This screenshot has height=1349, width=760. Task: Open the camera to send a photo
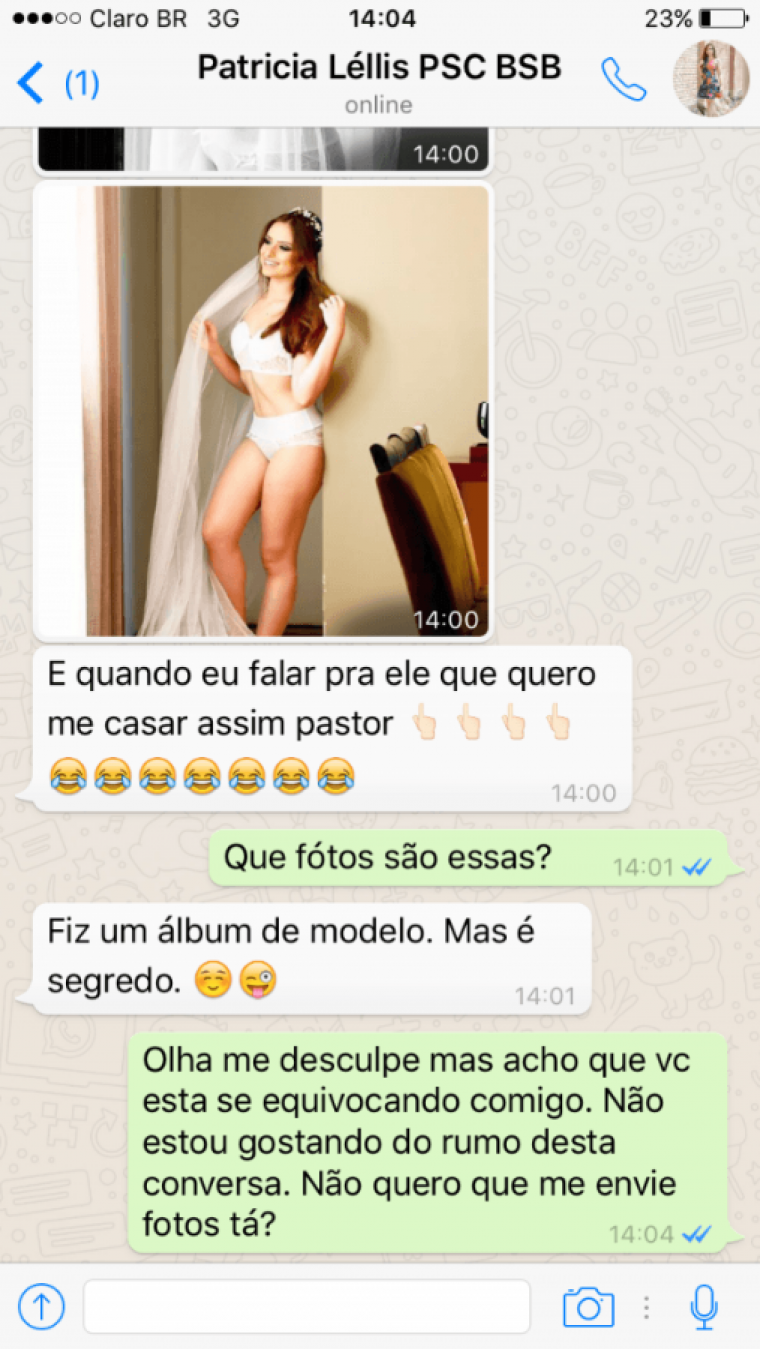point(588,1306)
